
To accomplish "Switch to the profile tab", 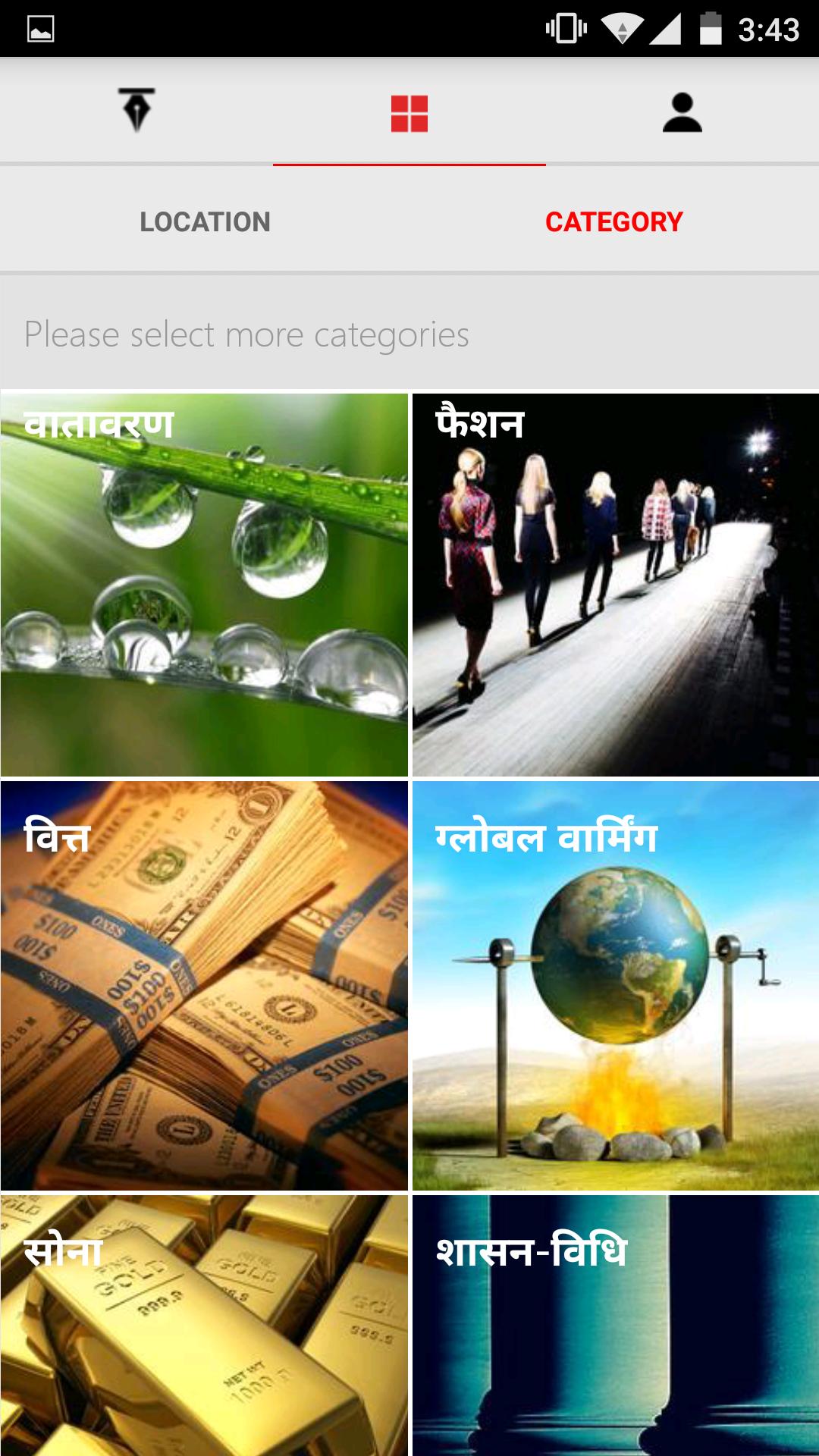I will coord(682,112).
